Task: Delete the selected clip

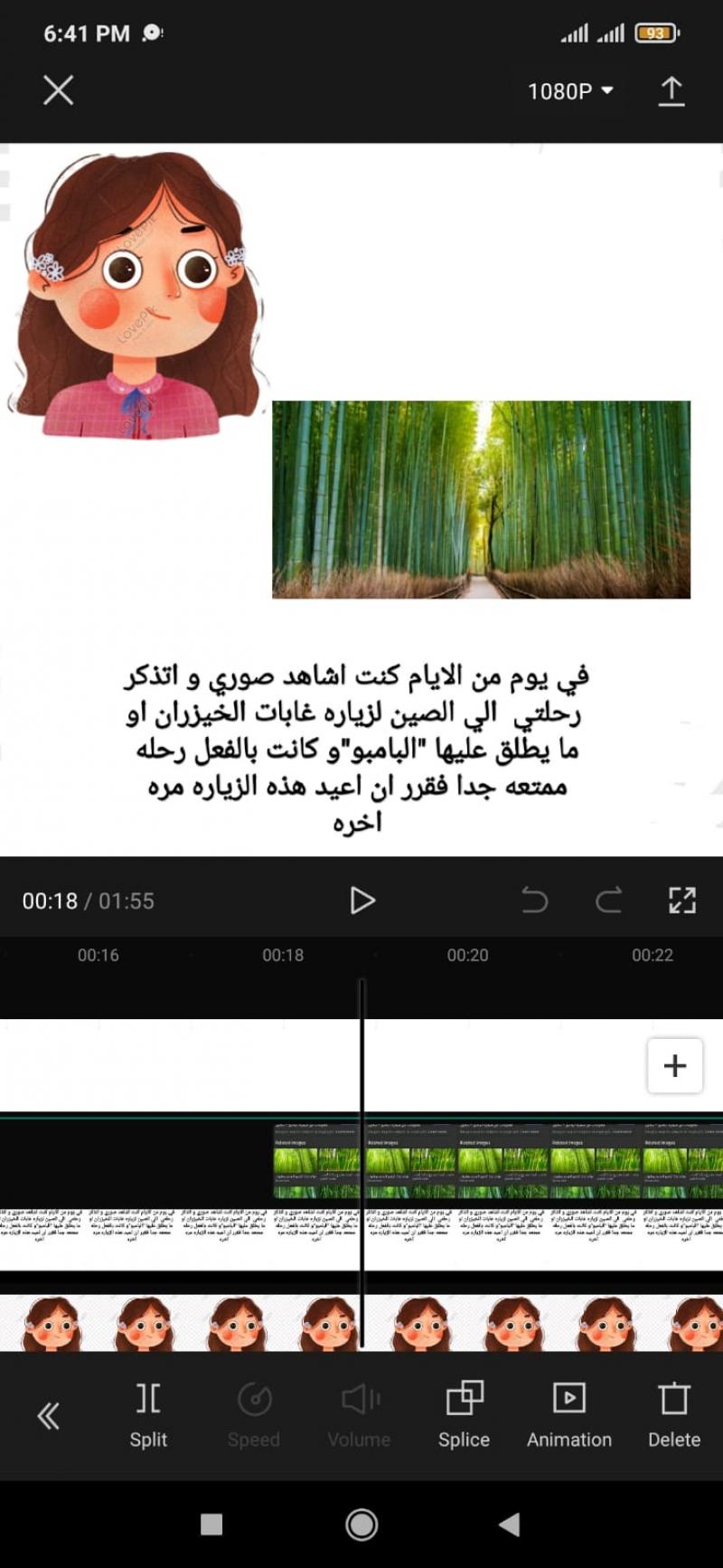Action: click(674, 1414)
